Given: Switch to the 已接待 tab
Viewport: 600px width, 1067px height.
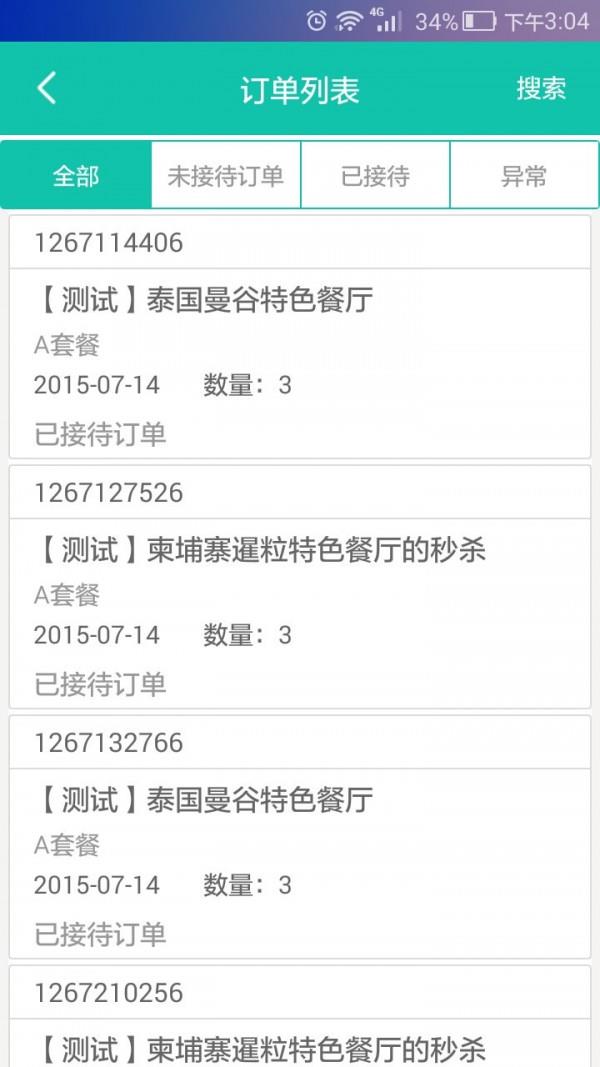Looking at the screenshot, I should (x=376, y=175).
